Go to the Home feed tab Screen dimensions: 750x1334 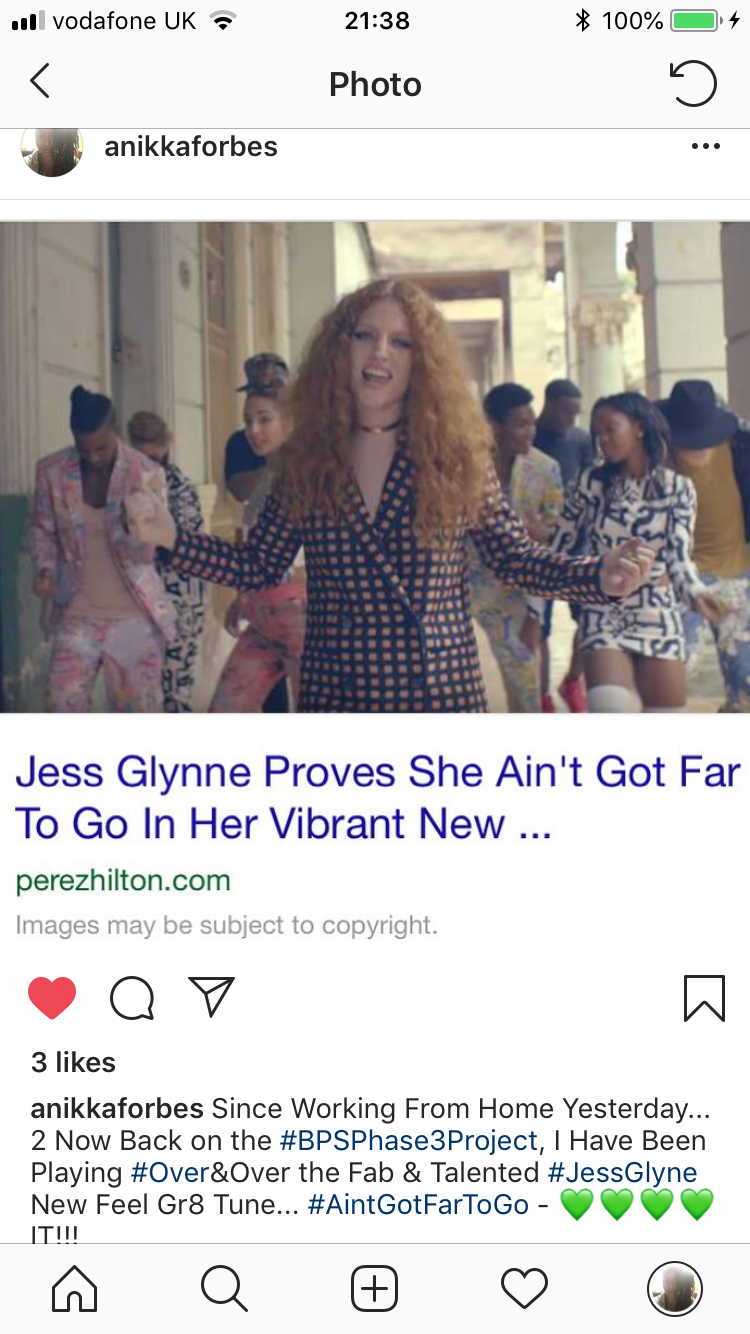[x=75, y=1289]
